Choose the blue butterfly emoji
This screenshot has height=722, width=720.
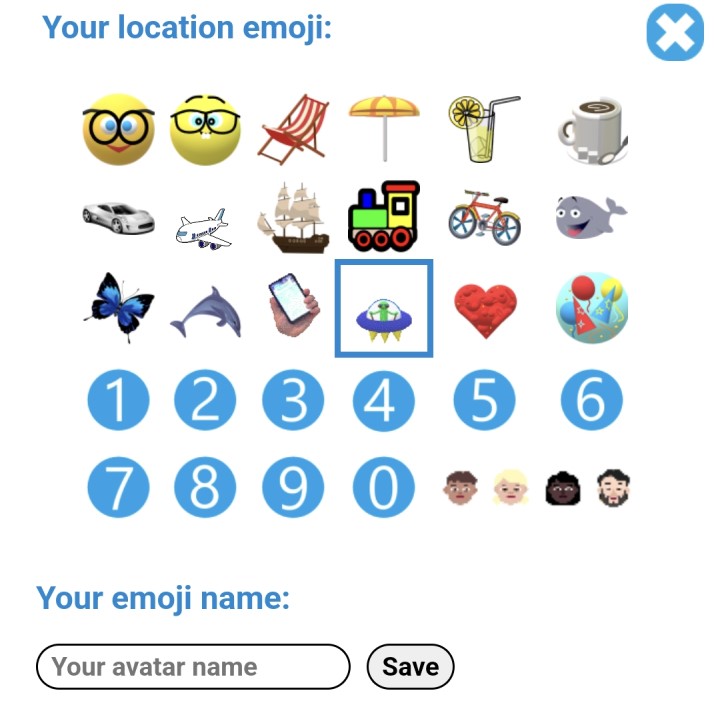(x=119, y=306)
